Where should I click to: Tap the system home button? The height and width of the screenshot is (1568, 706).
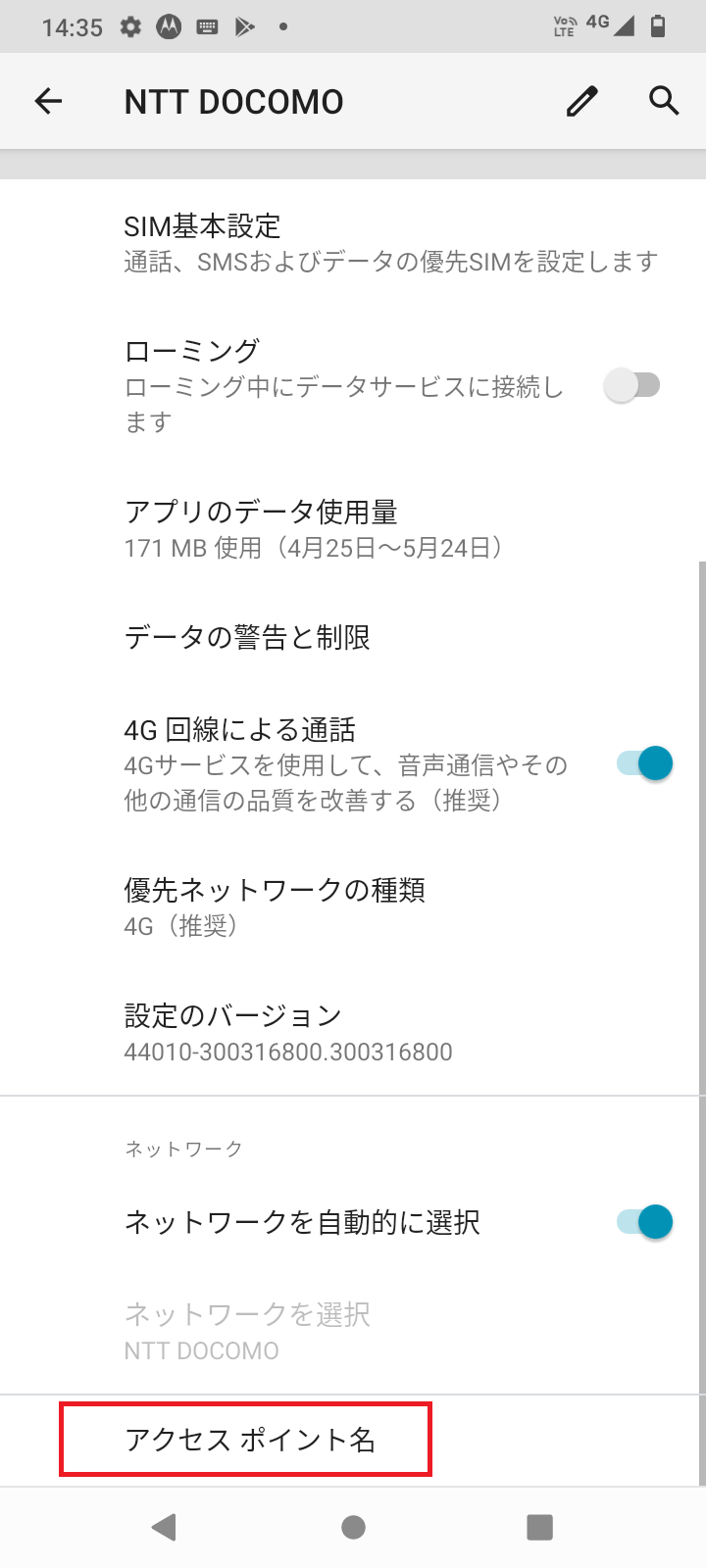(x=353, y=1527)
